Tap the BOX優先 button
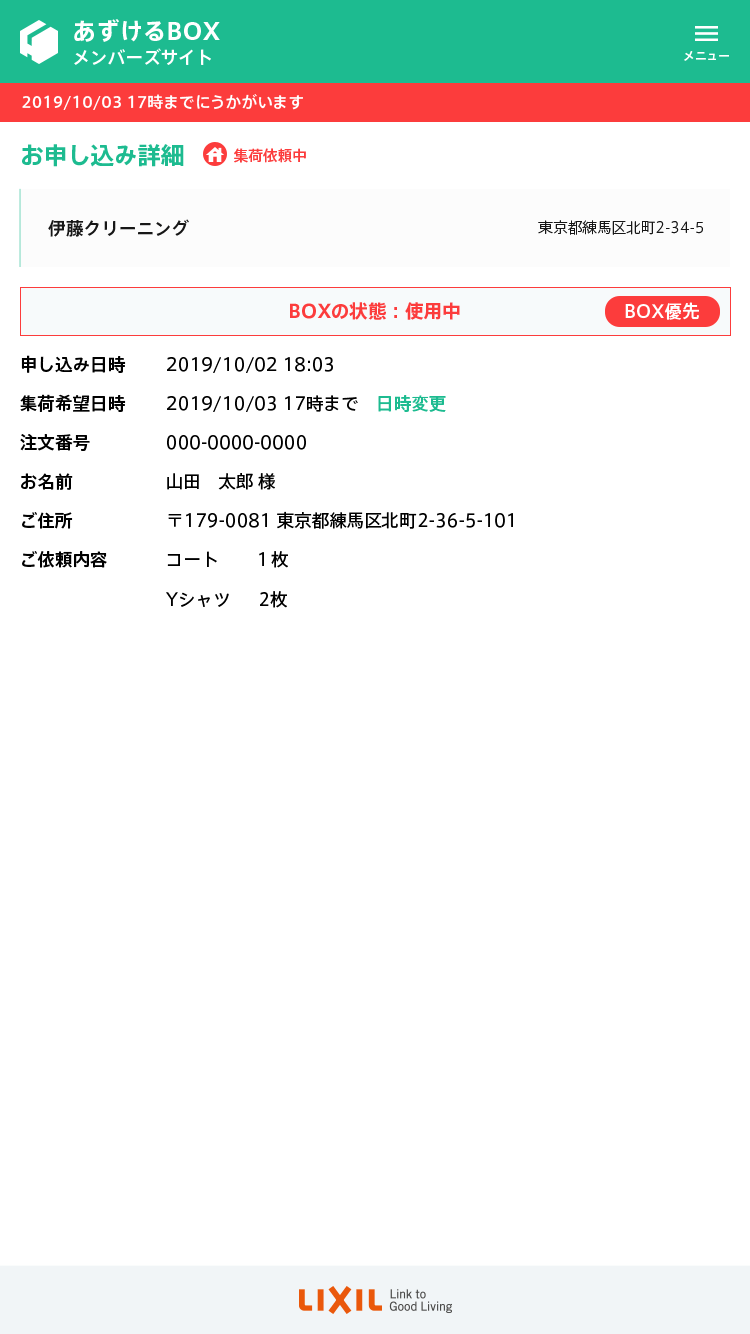This screenshot has width=750, height=1334. (x=662, y=311)
